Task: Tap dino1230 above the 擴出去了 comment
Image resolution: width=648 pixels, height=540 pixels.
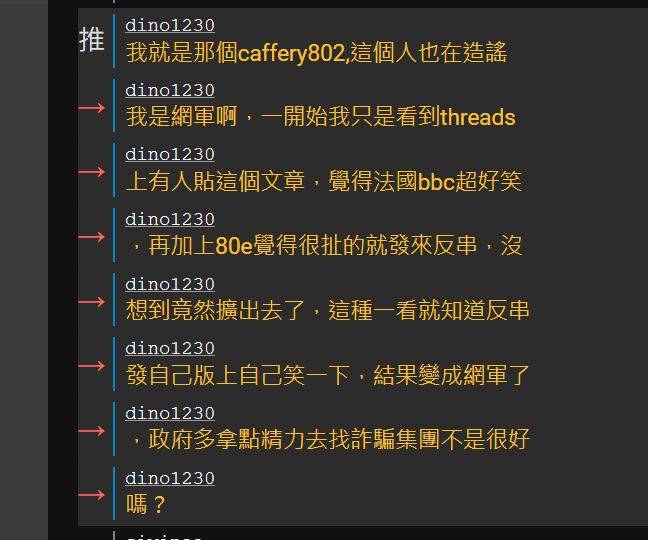Action: click(169, 285)
